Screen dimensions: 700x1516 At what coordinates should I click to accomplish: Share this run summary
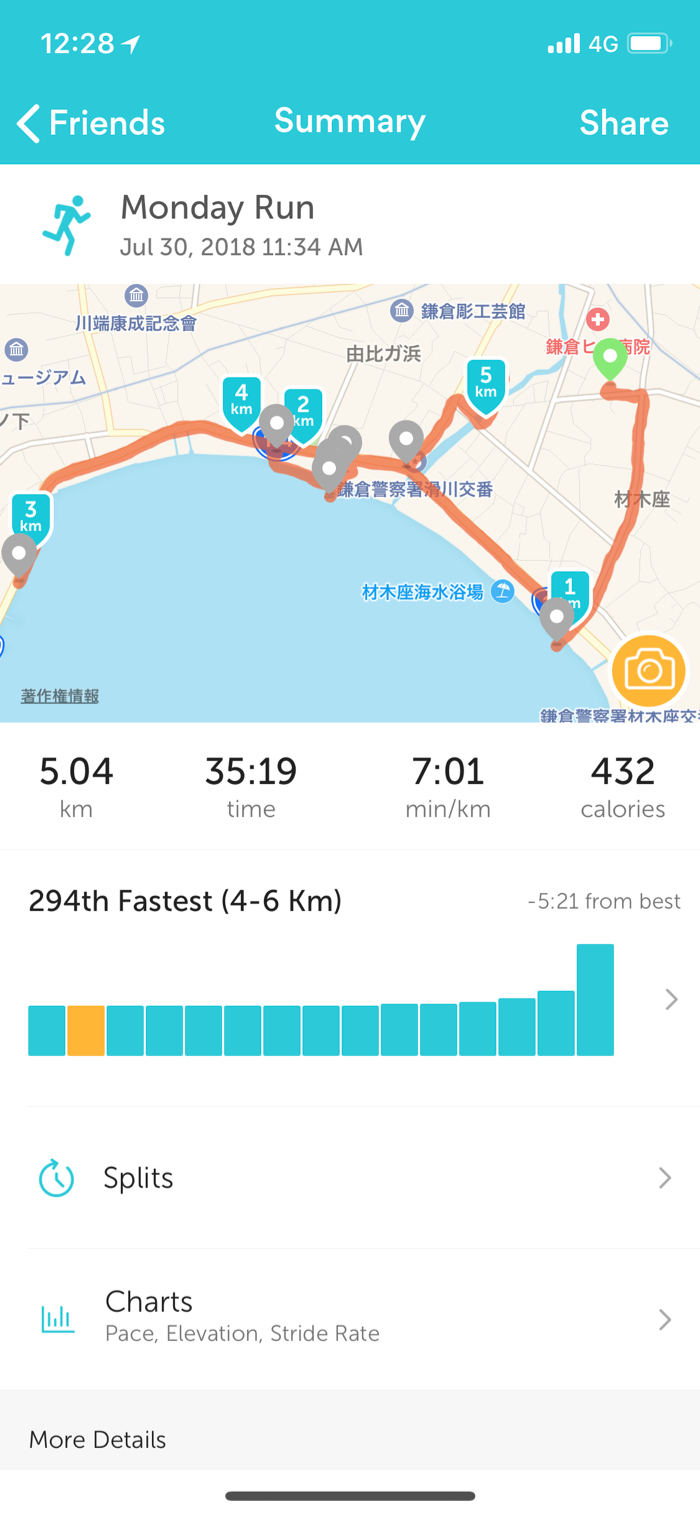tap(623, 123)
